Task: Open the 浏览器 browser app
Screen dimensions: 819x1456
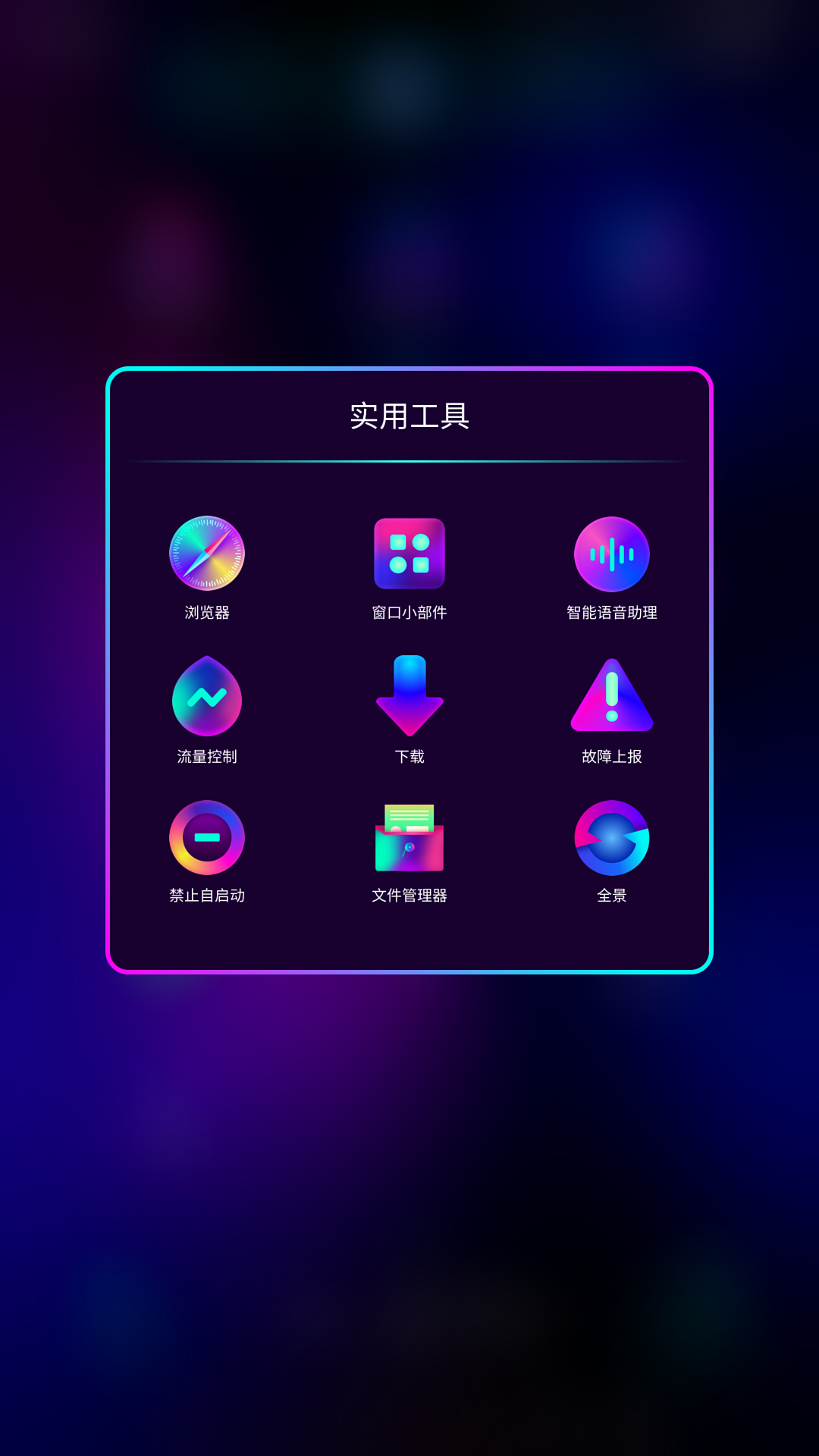Action: tap(206, 554)
